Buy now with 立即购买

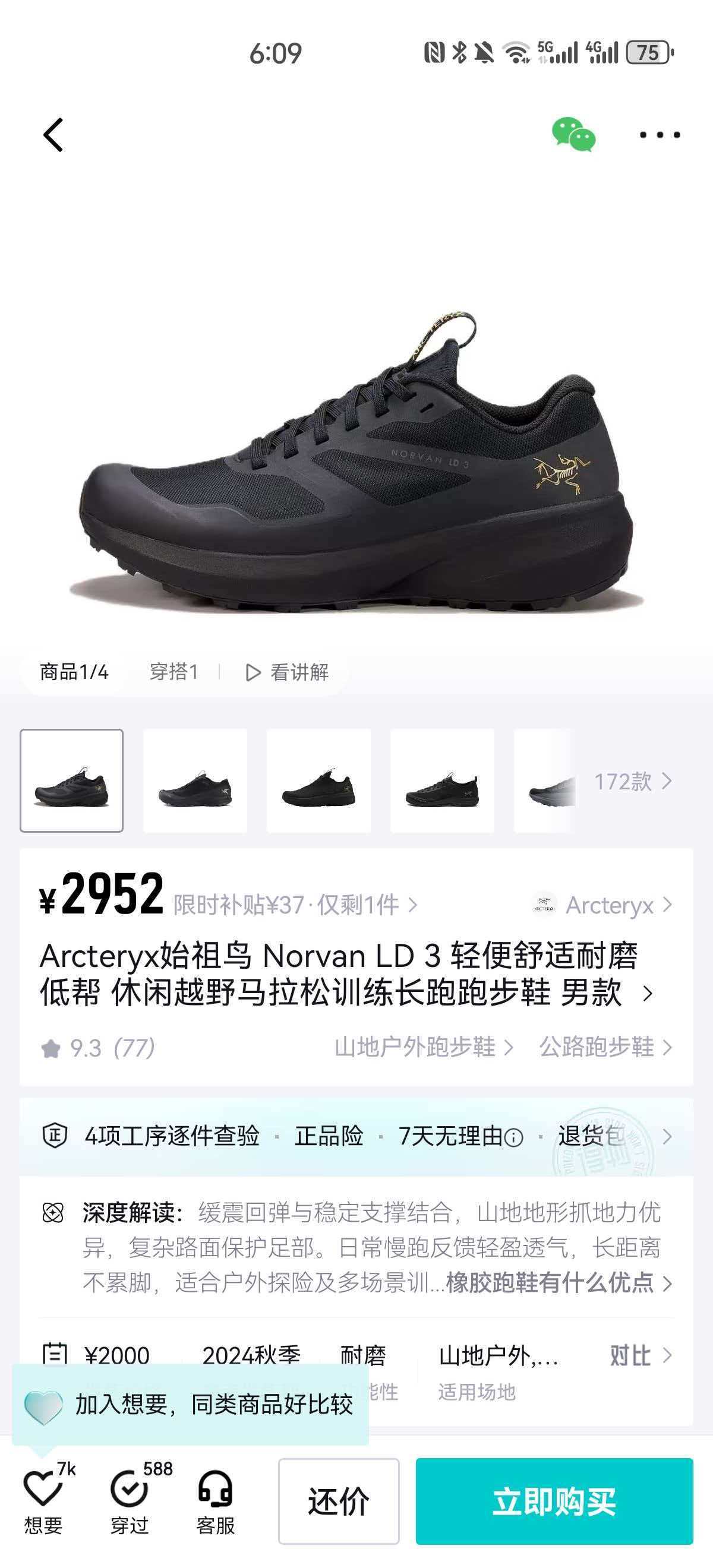pyautogui.click(x=554, y=1501)
